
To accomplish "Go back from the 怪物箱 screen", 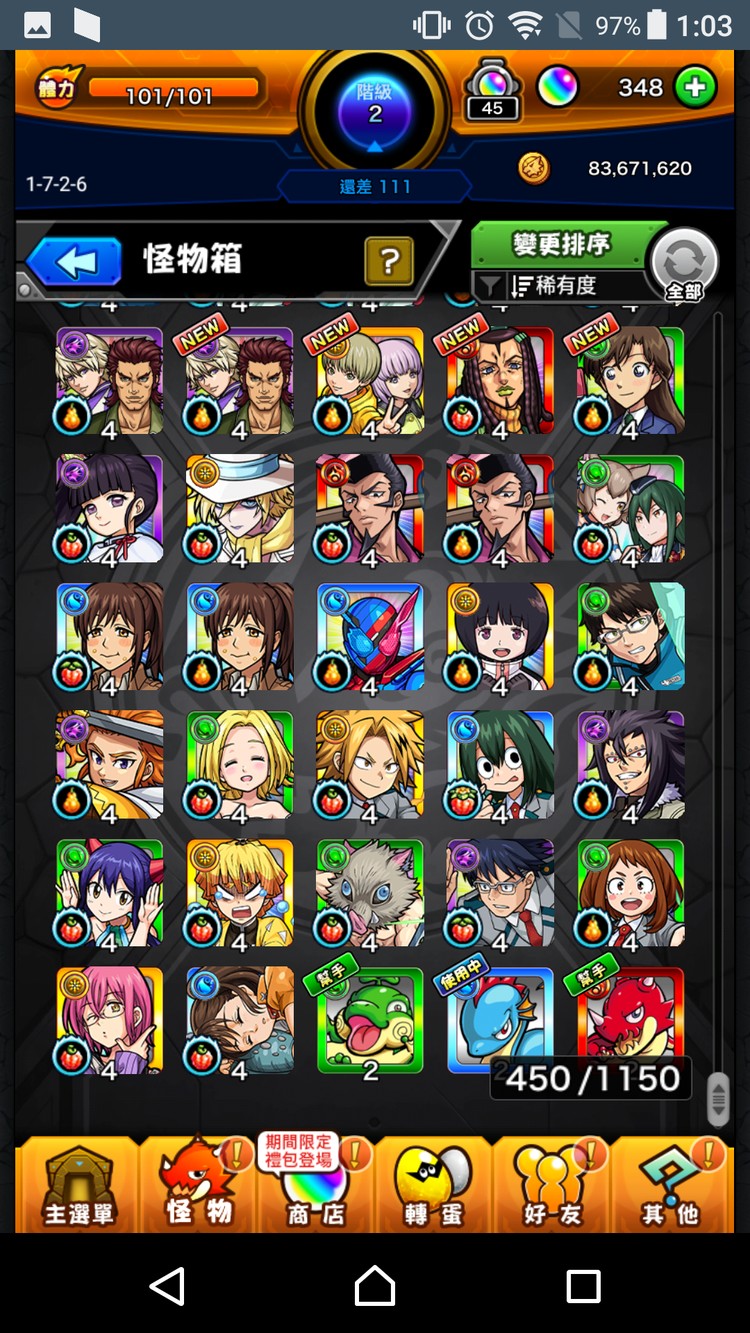I will click(75, 263).
